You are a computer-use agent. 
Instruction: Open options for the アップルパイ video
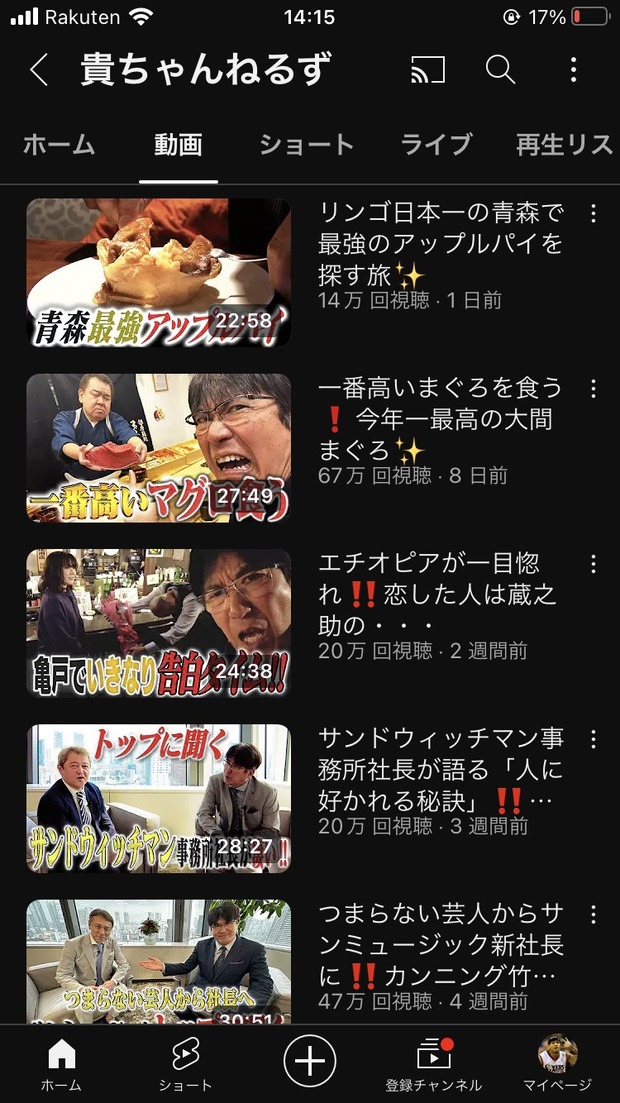click(593, 213)
